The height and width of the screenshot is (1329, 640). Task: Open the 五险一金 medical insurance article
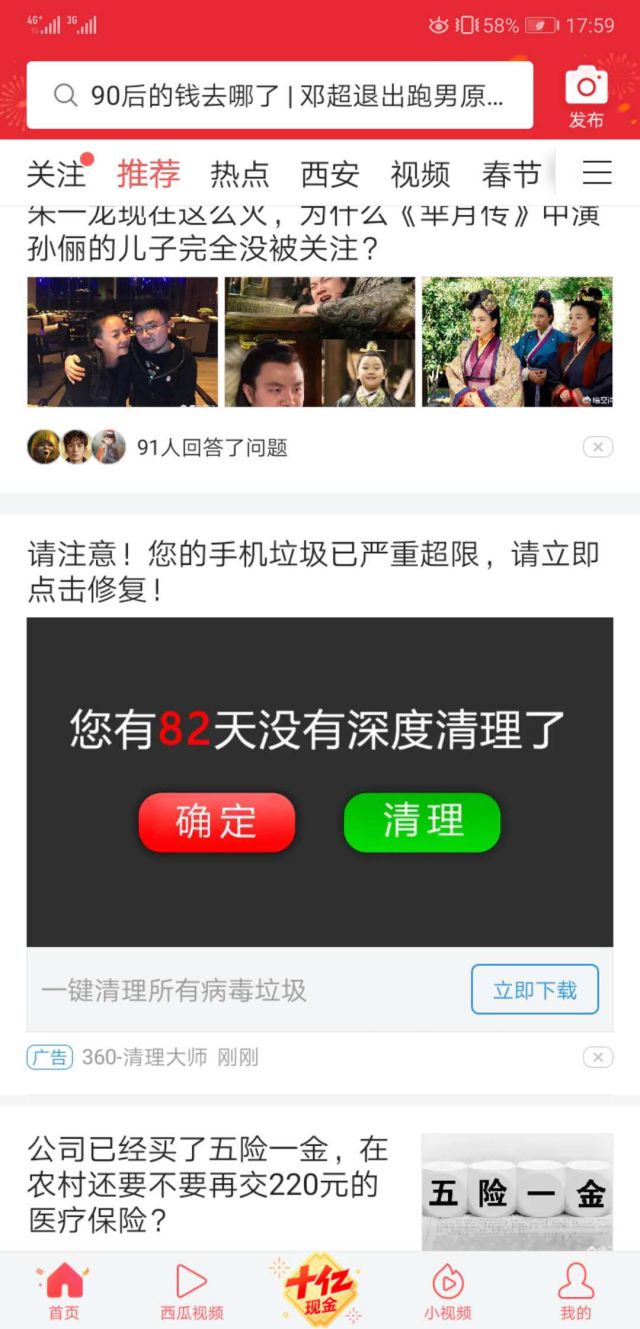(208, 1184)
